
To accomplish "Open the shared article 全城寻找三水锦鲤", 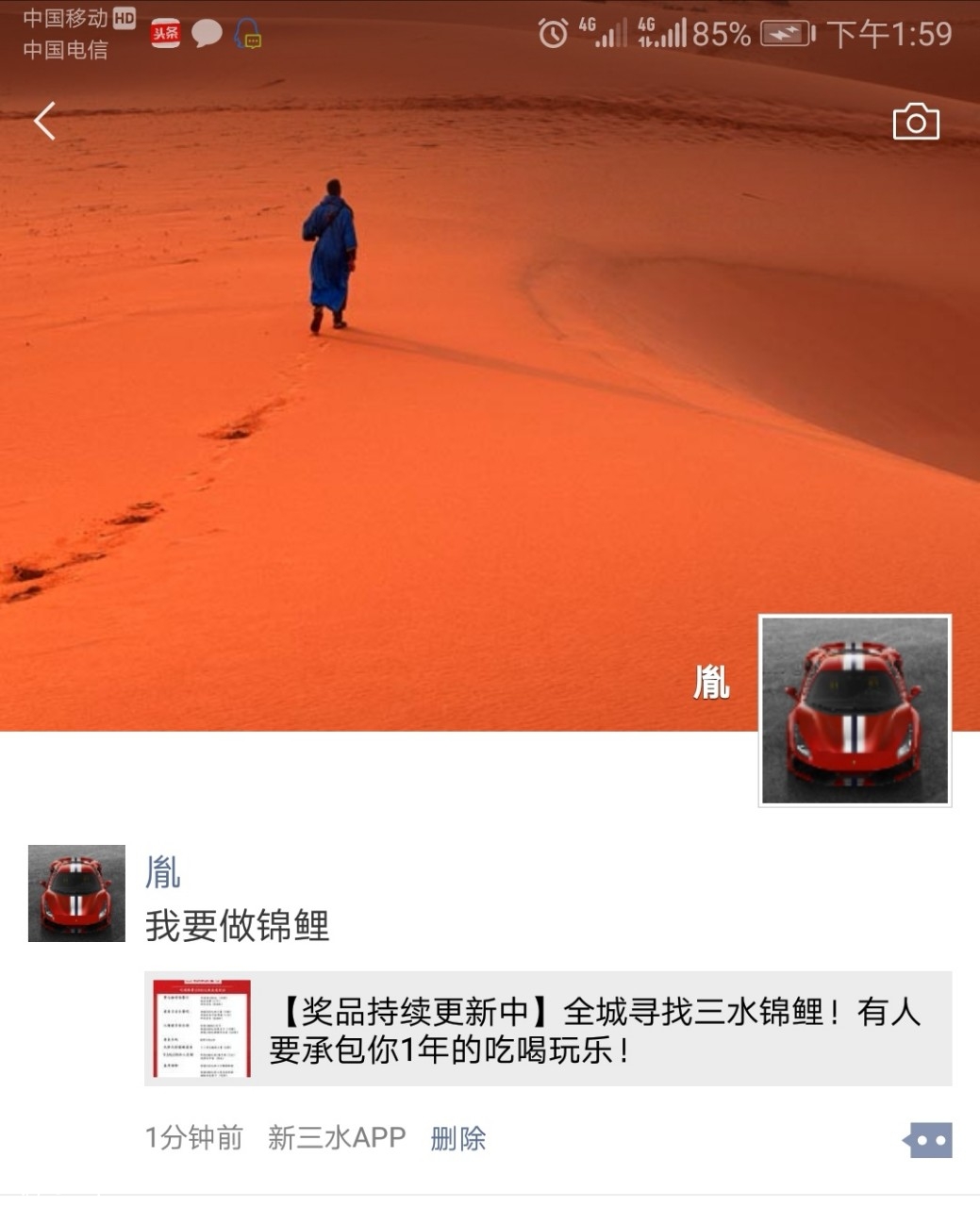I will [x=547, y=1029].
